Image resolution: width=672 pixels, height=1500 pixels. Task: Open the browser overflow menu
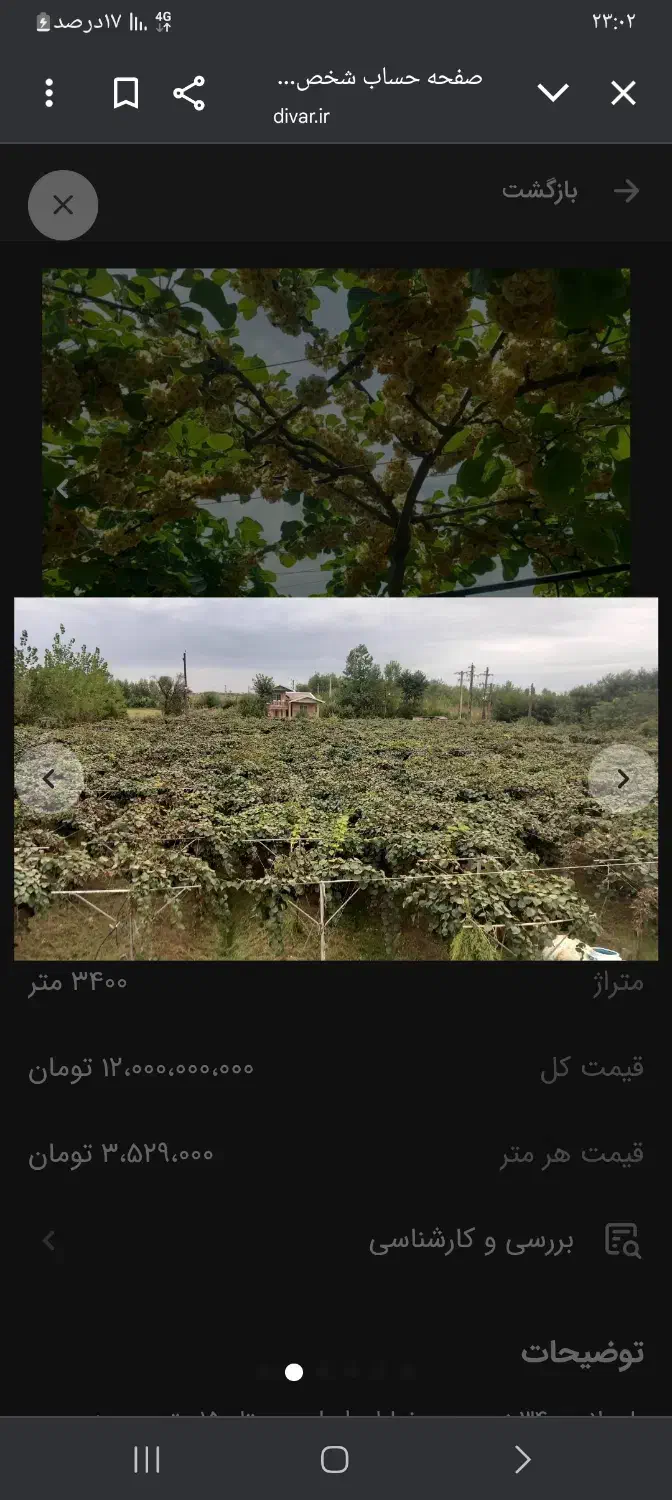click(x=49, y=94)
